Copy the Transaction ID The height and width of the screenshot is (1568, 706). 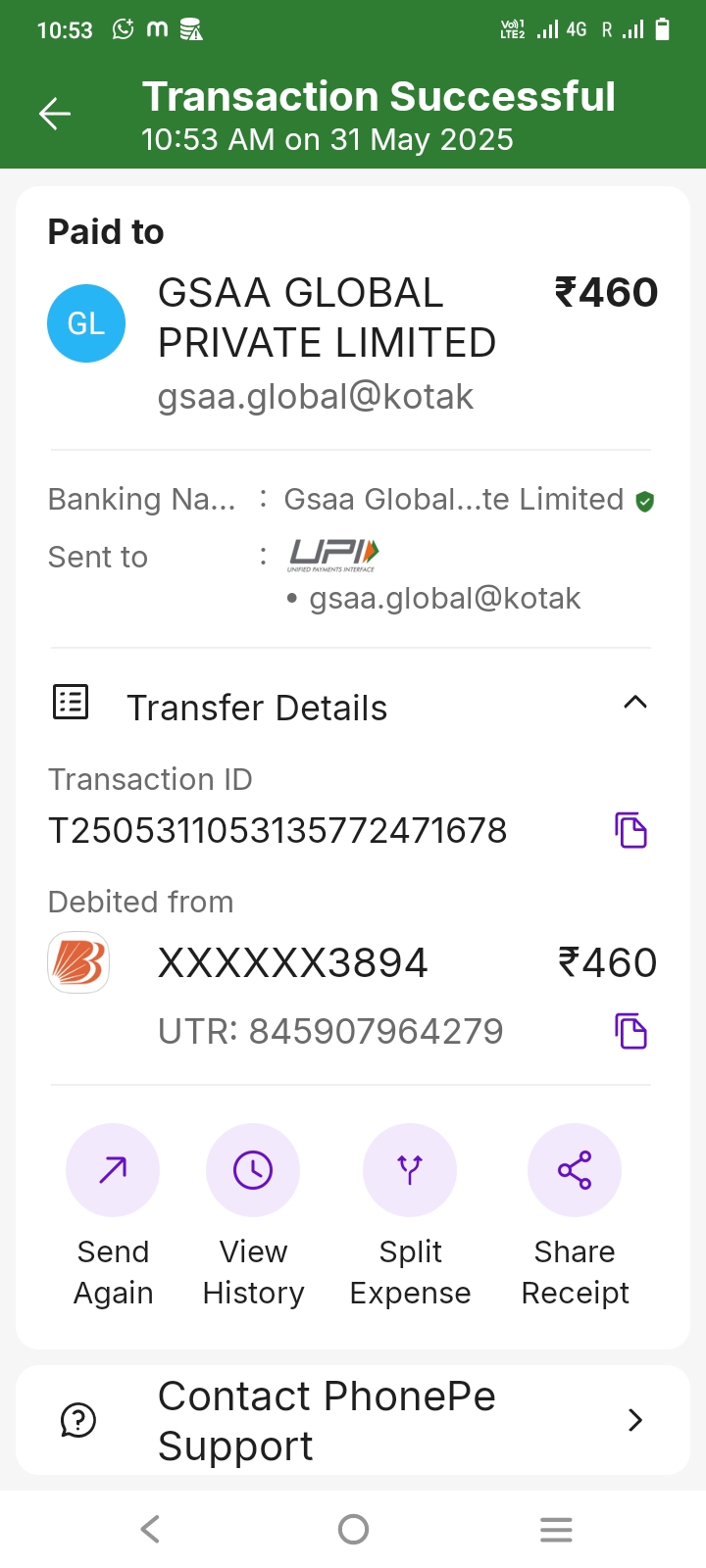(630, 830)
